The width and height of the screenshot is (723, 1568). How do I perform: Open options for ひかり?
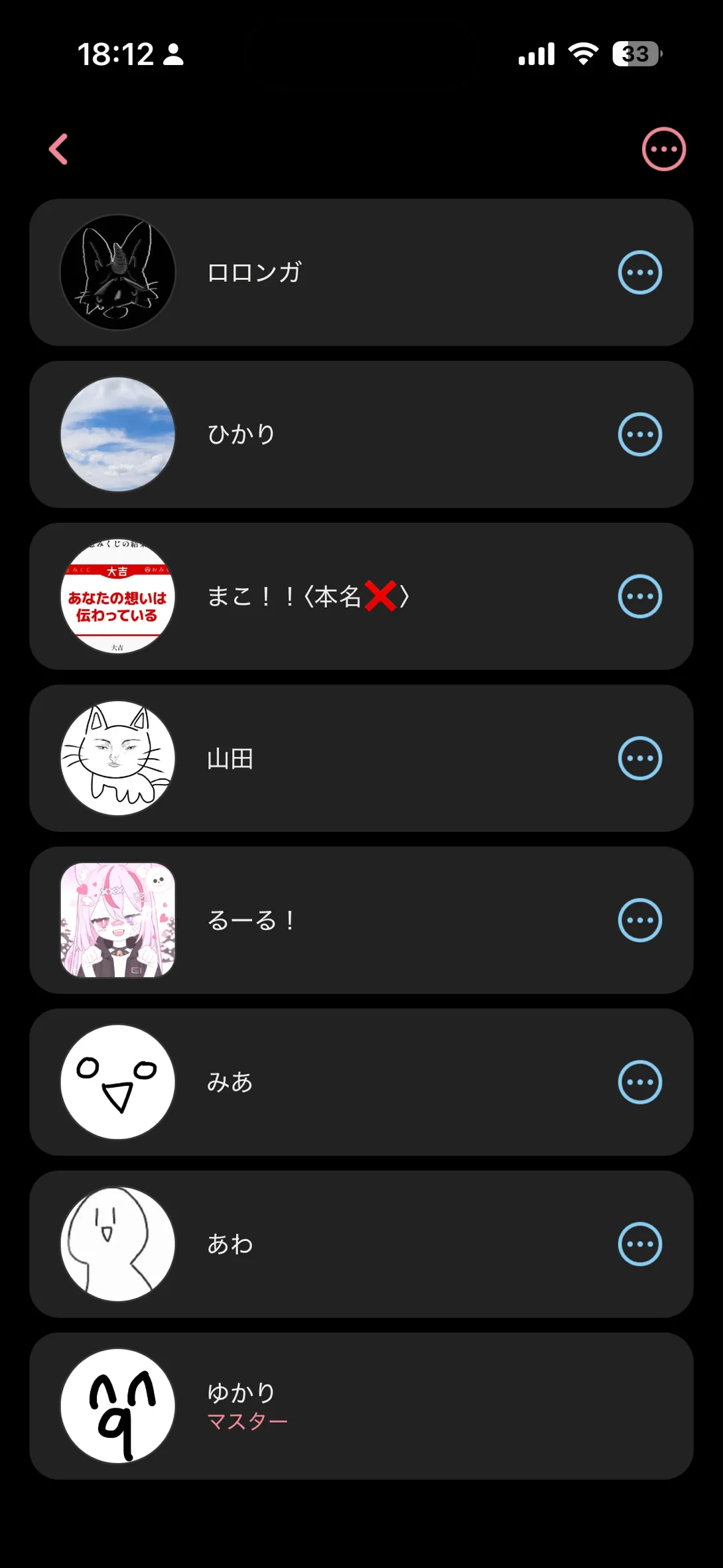tap(639, 434)
